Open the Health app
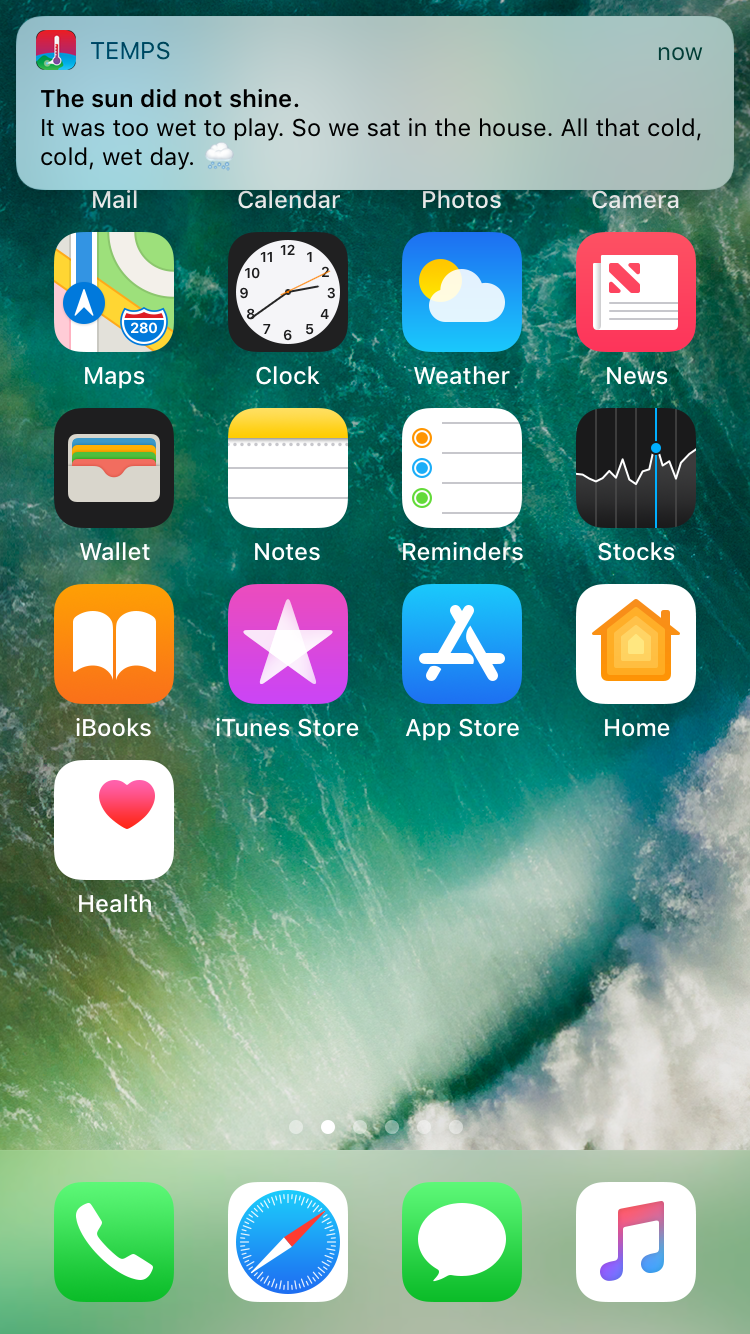The image size is (750, 1334). (x=114, y=820)
